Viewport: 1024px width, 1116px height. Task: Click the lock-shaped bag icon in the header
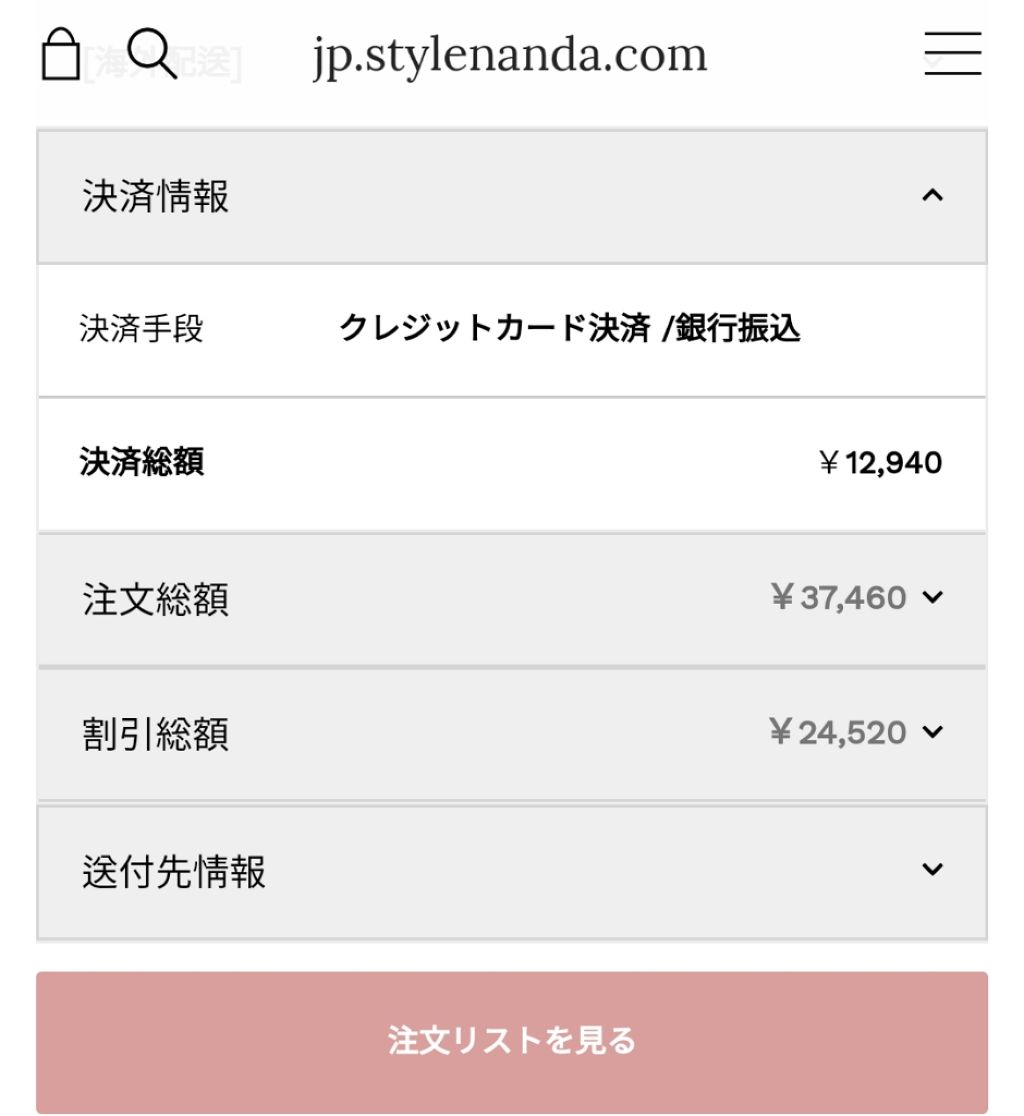(62, 54)
